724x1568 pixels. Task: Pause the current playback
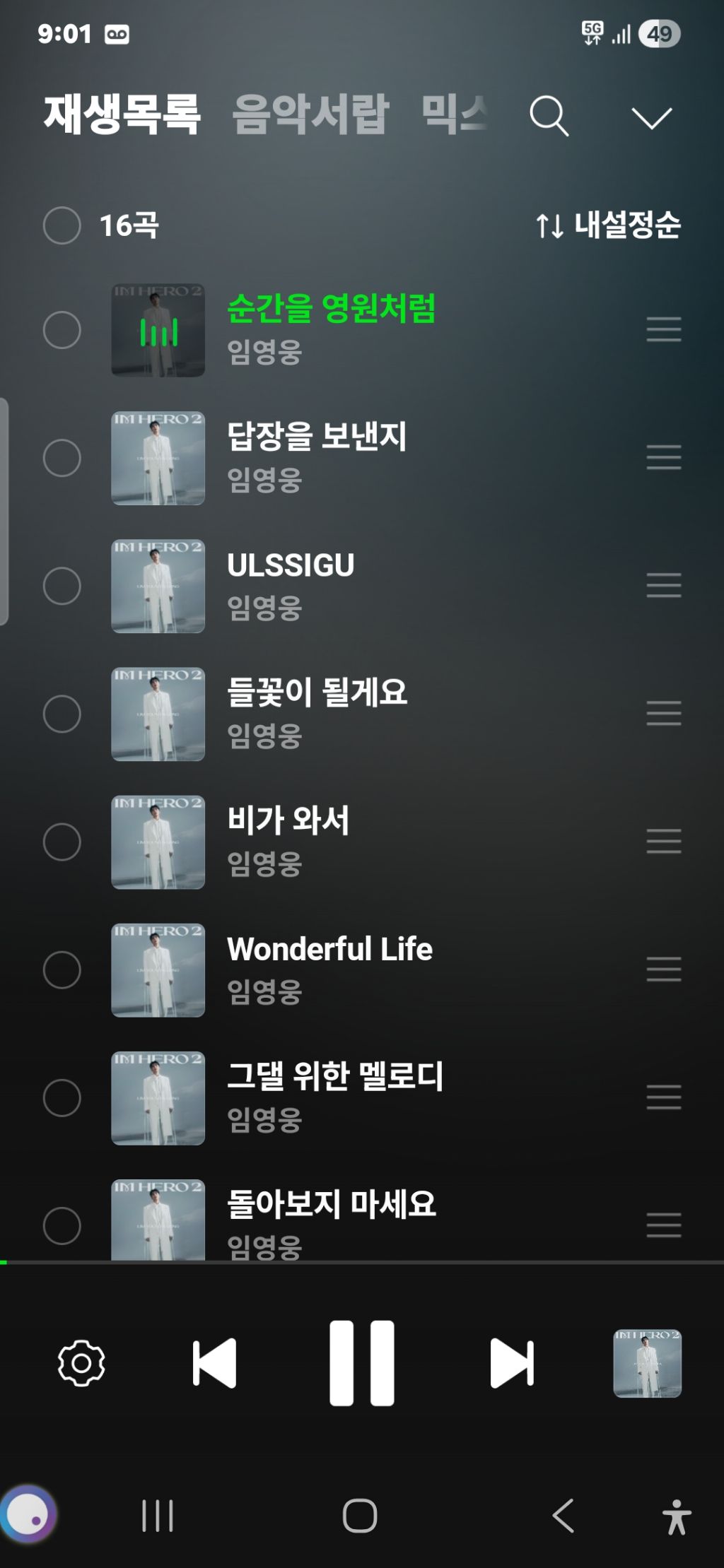pos(362,1362)
